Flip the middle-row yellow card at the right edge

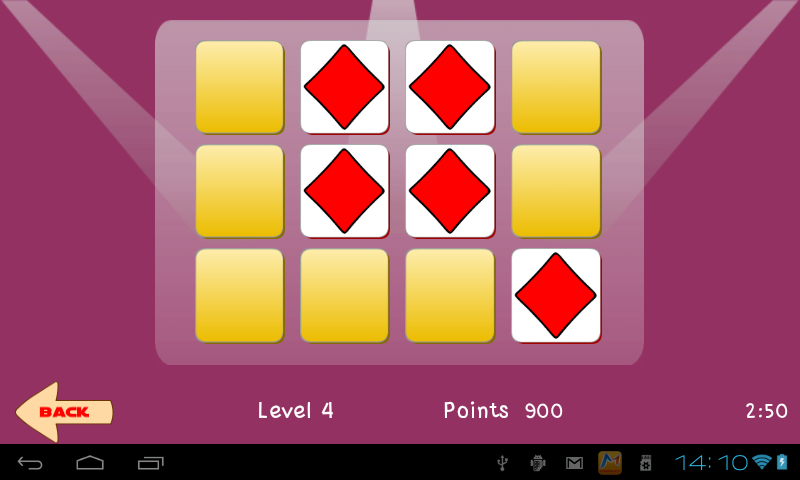(556, 191)
